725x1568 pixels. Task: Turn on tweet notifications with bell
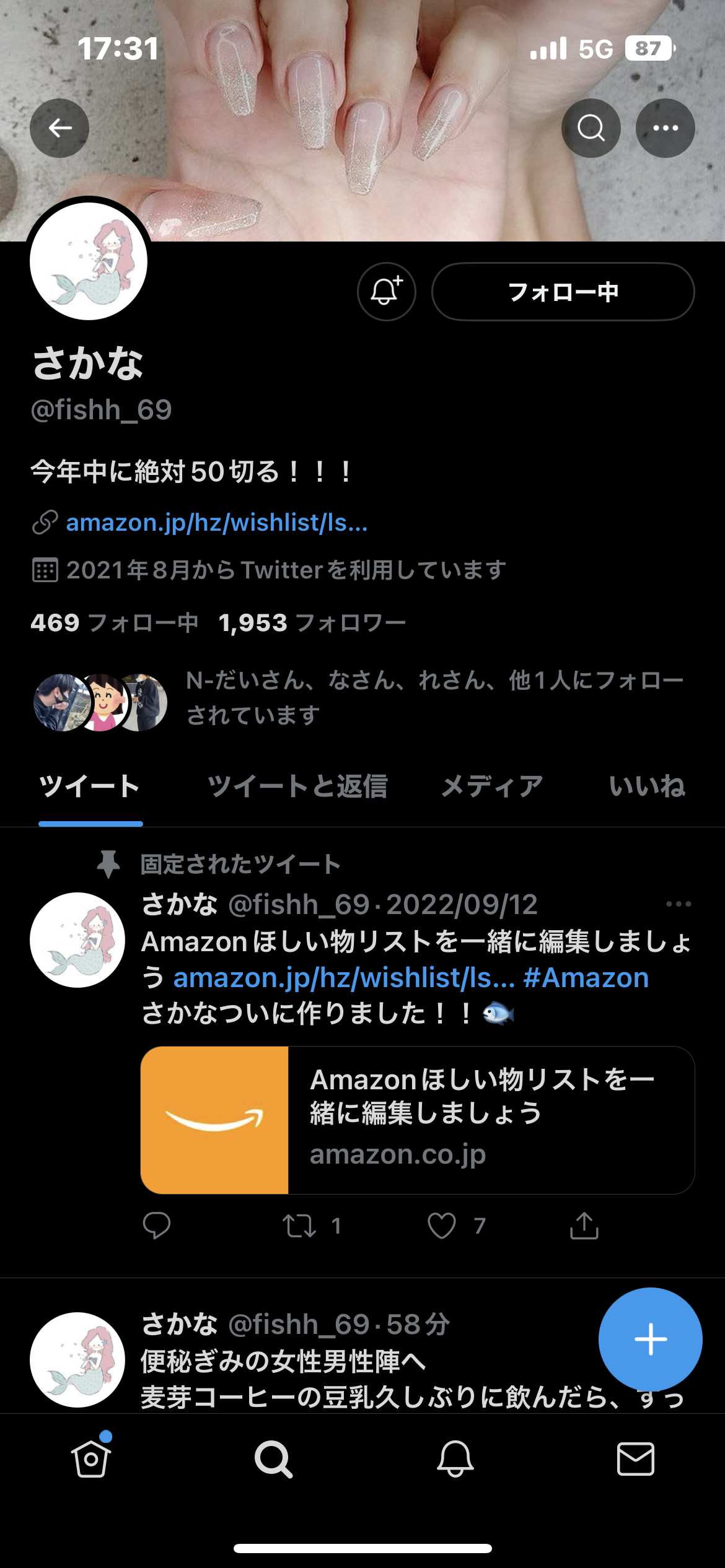[x=386, y=292]
